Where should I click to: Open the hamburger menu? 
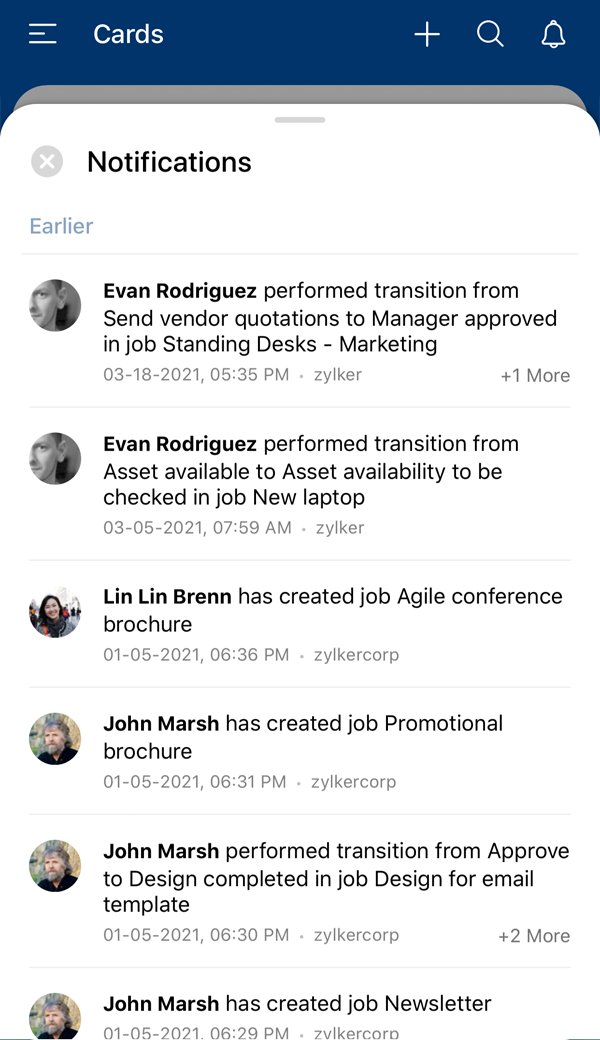(43, 35)
